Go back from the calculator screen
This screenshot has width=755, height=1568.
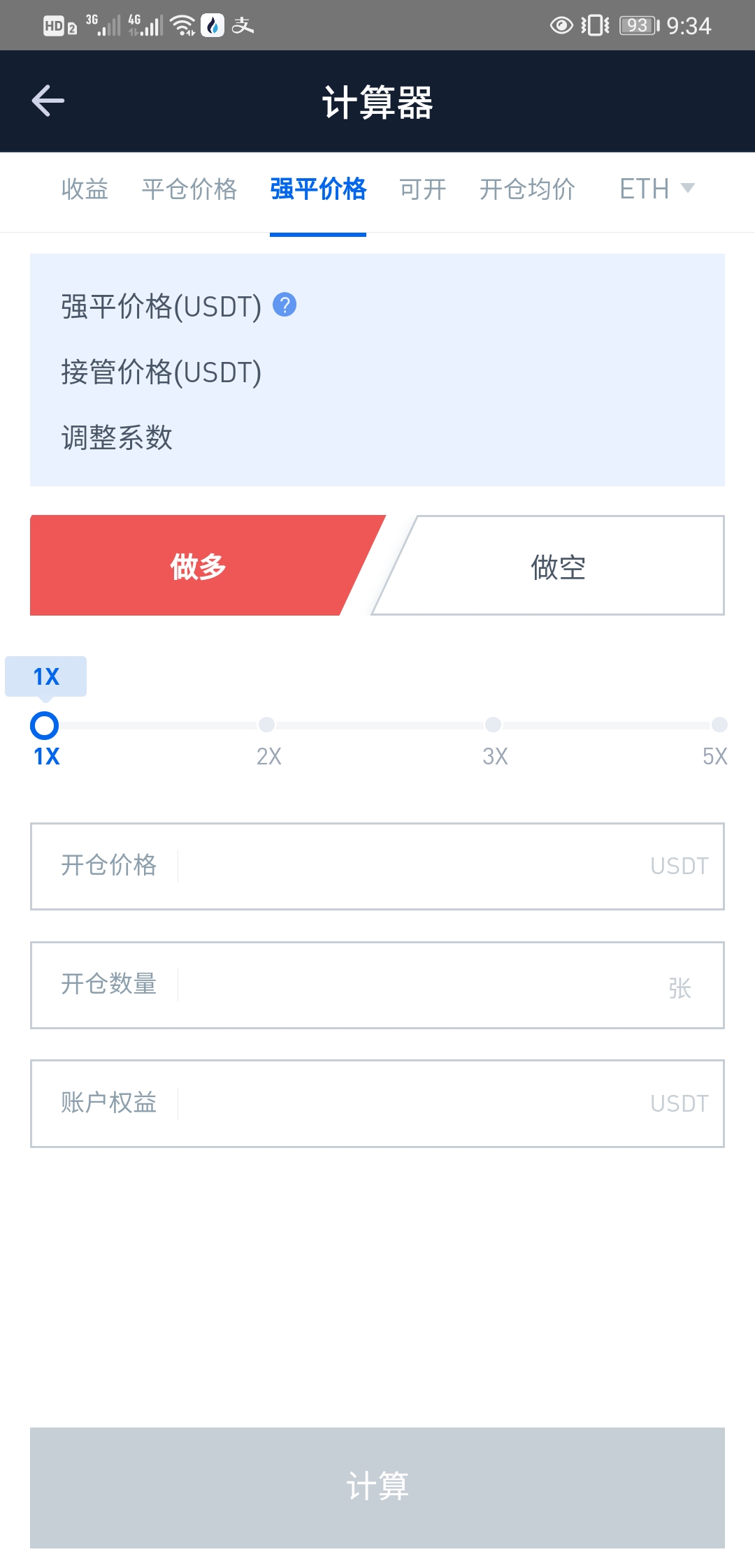48,101
